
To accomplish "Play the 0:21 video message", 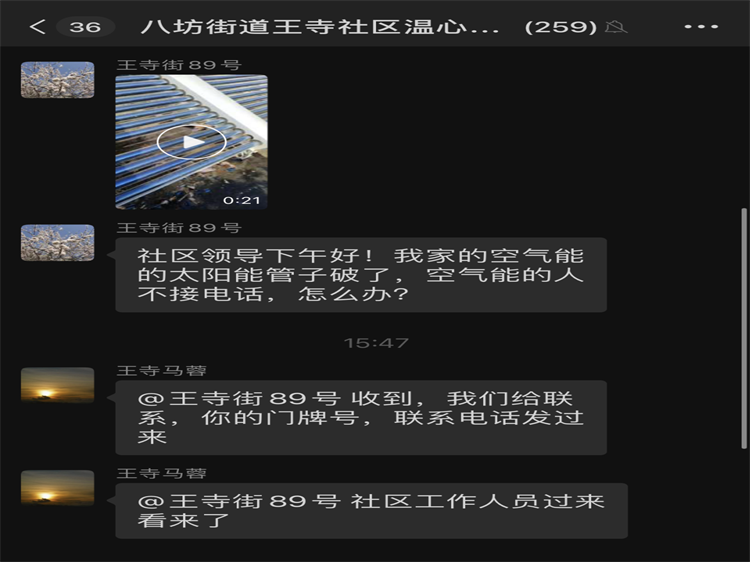I will [192, 142].
